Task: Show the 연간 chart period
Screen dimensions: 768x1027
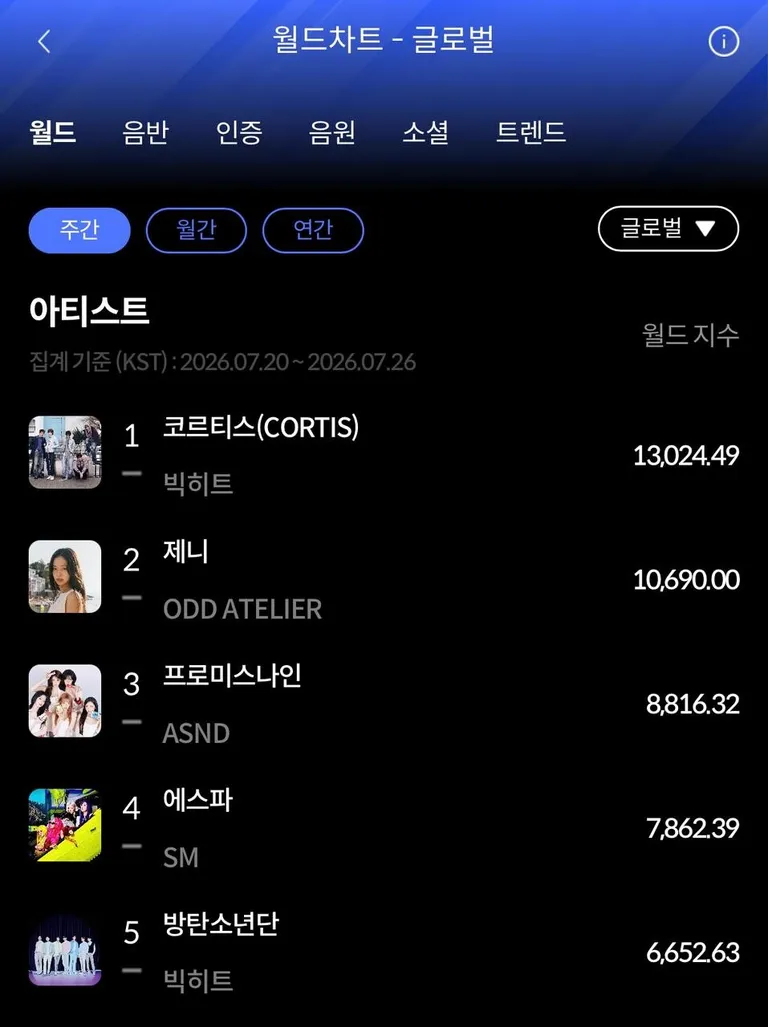Action: [x=313, y=230]
